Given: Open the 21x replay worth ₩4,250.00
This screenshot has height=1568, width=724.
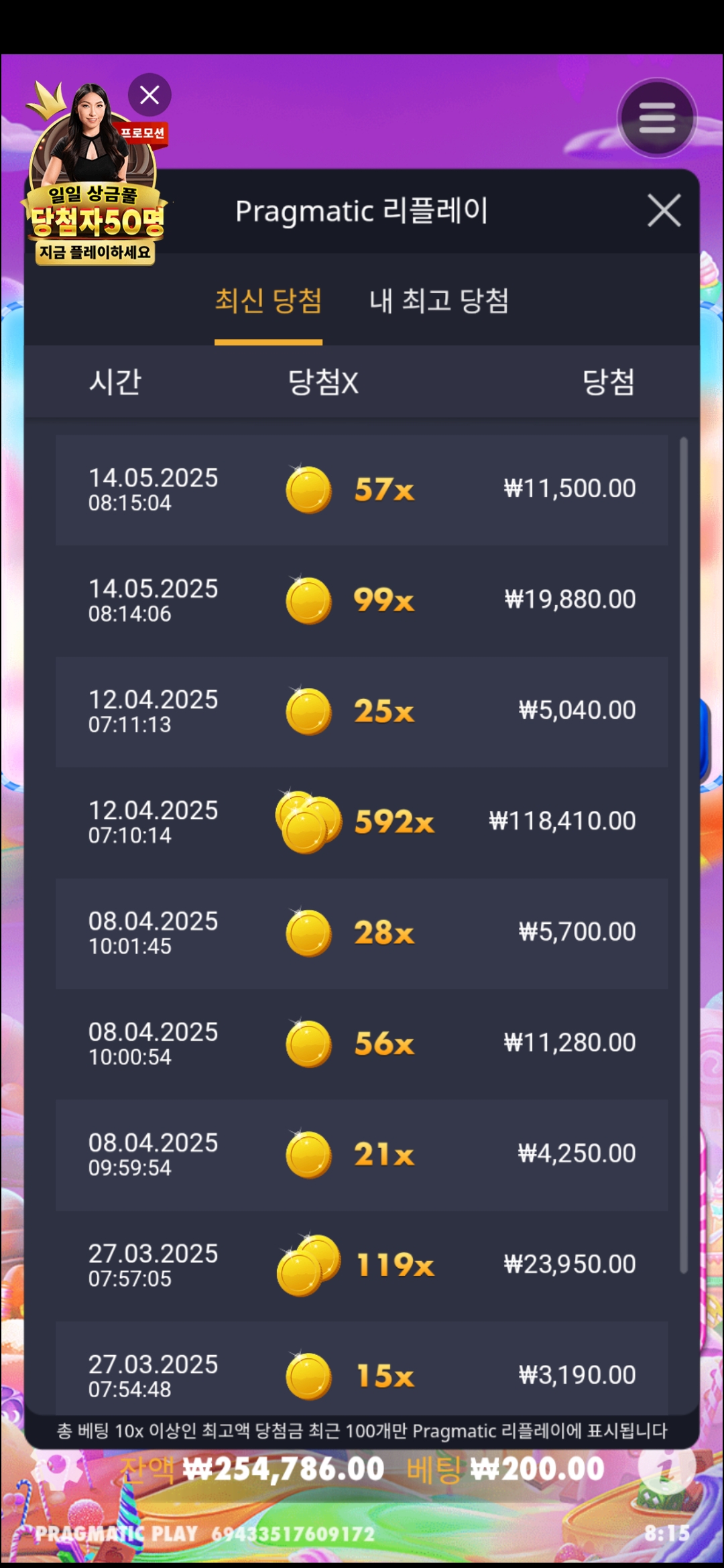Looking at the screenshot, I should [x=362, y=1155].
